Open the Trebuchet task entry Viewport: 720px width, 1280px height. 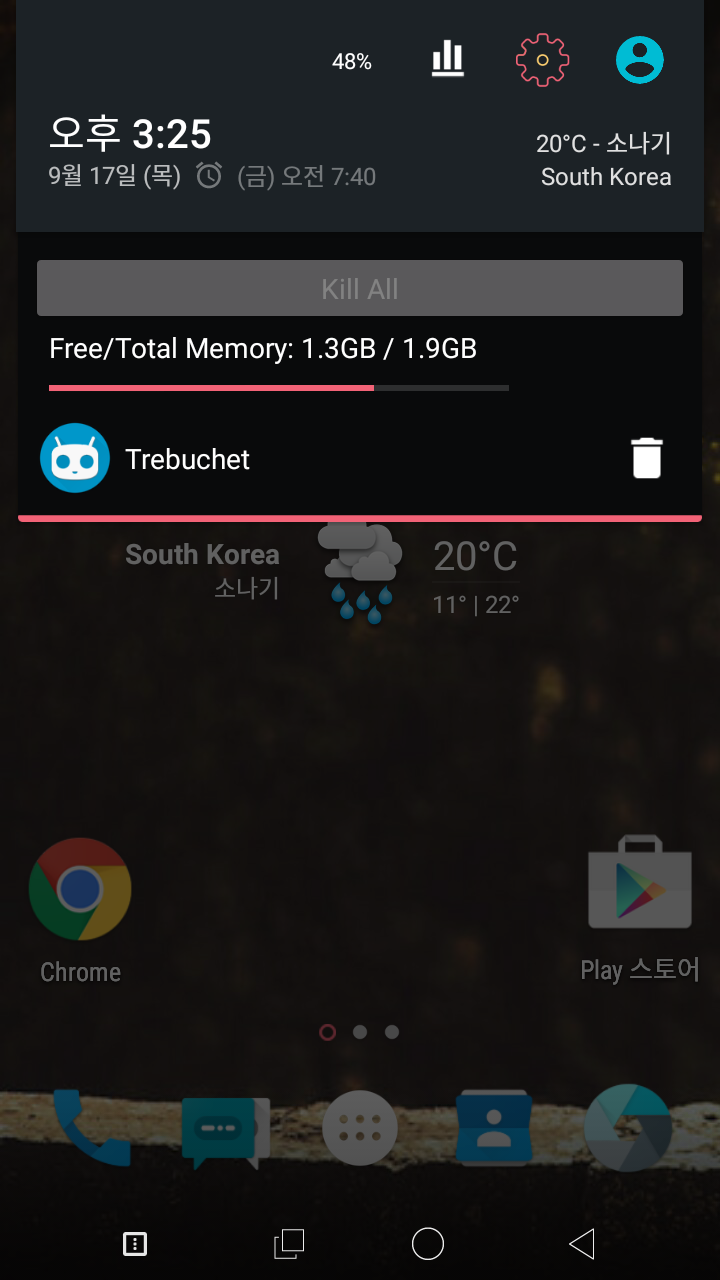point(188,459)
